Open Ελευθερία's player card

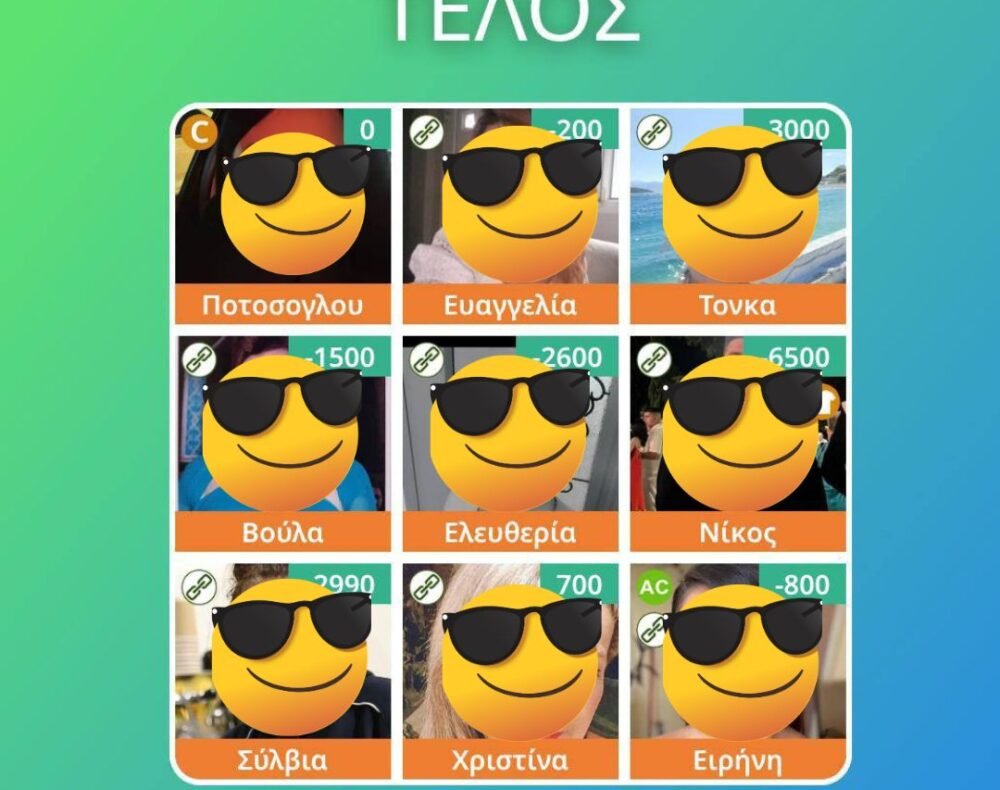click(x=510, y=443)
